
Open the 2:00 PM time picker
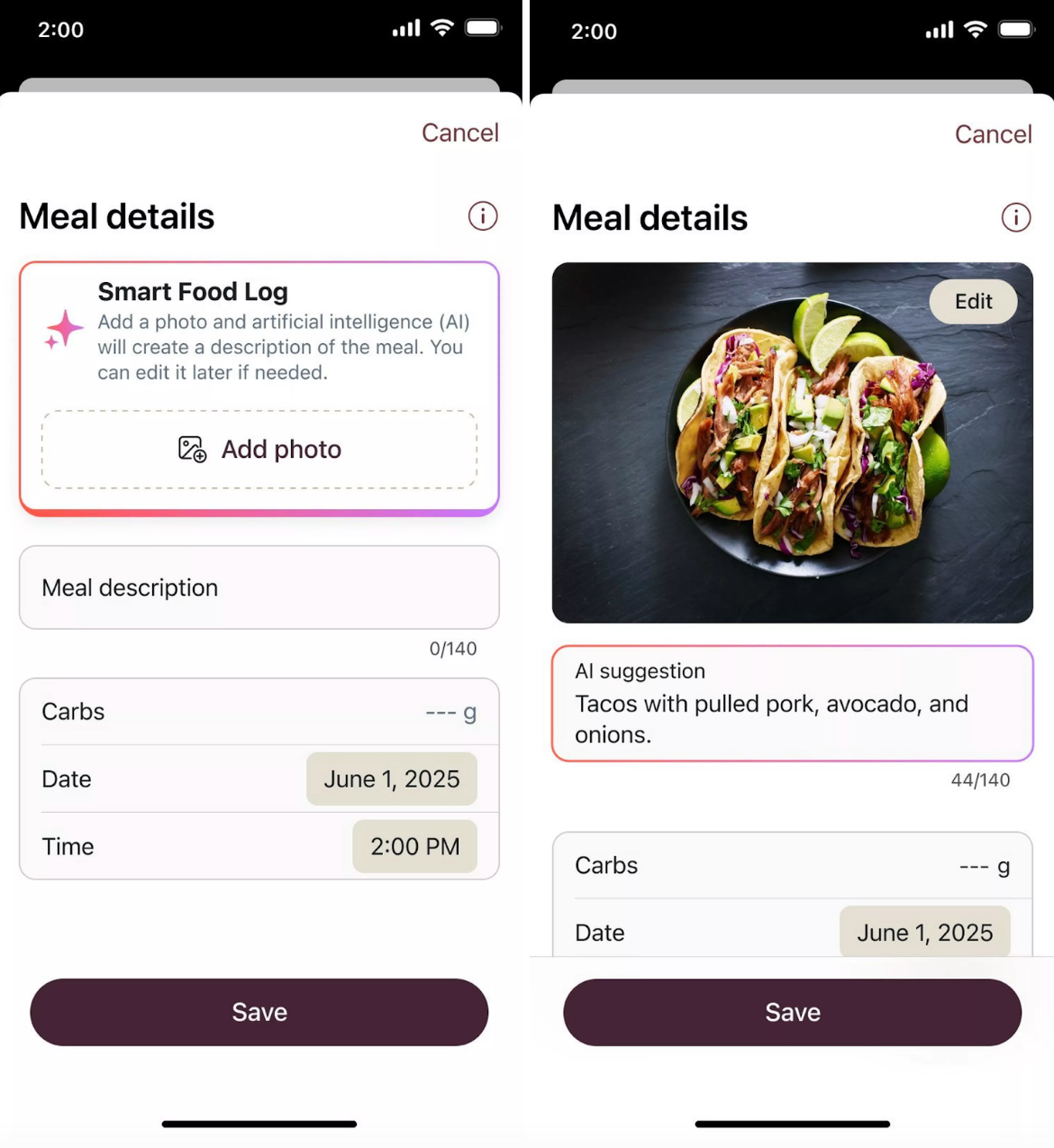coord(414,846)
